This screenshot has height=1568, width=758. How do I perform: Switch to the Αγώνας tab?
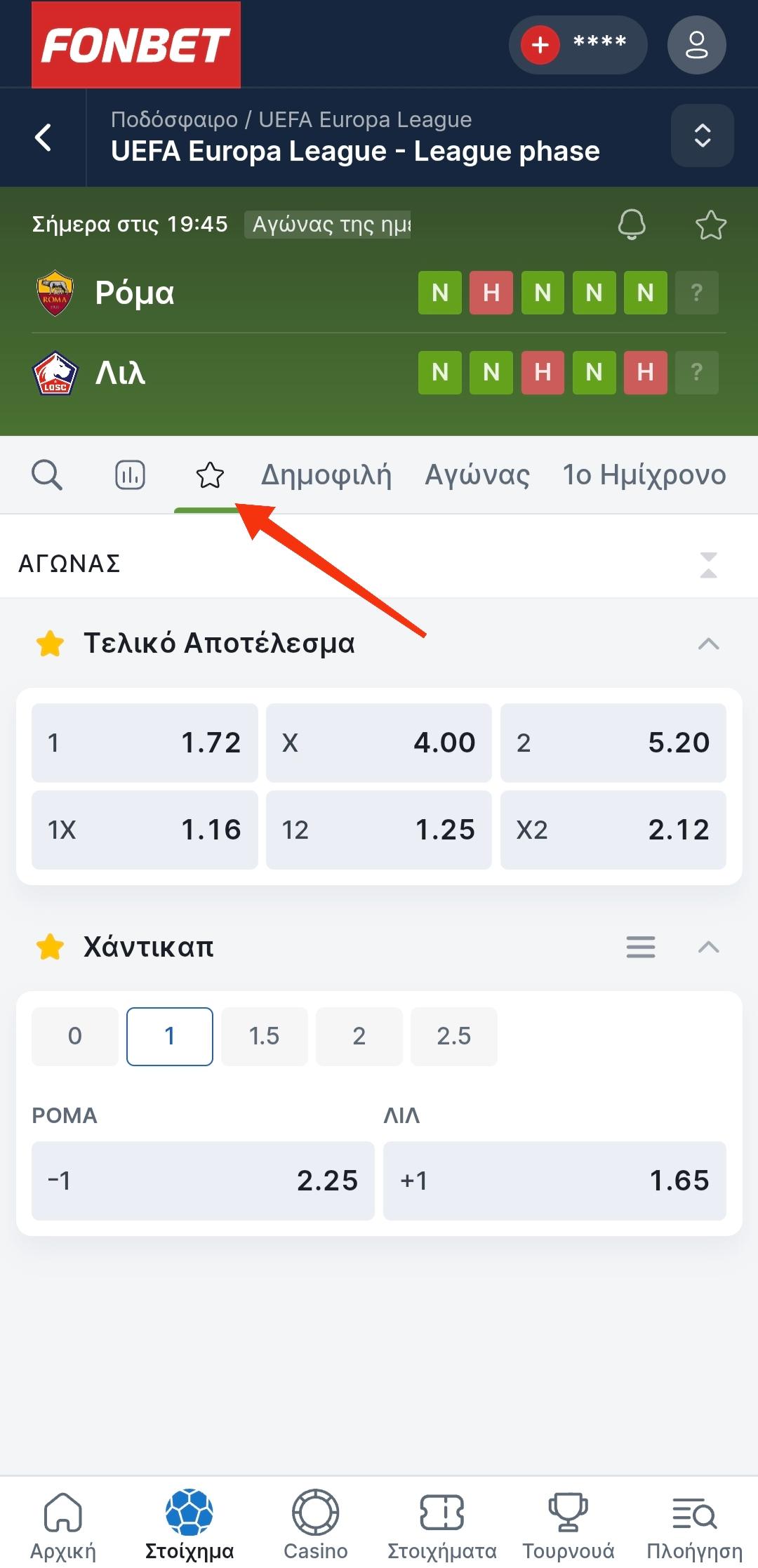point(477,475)
